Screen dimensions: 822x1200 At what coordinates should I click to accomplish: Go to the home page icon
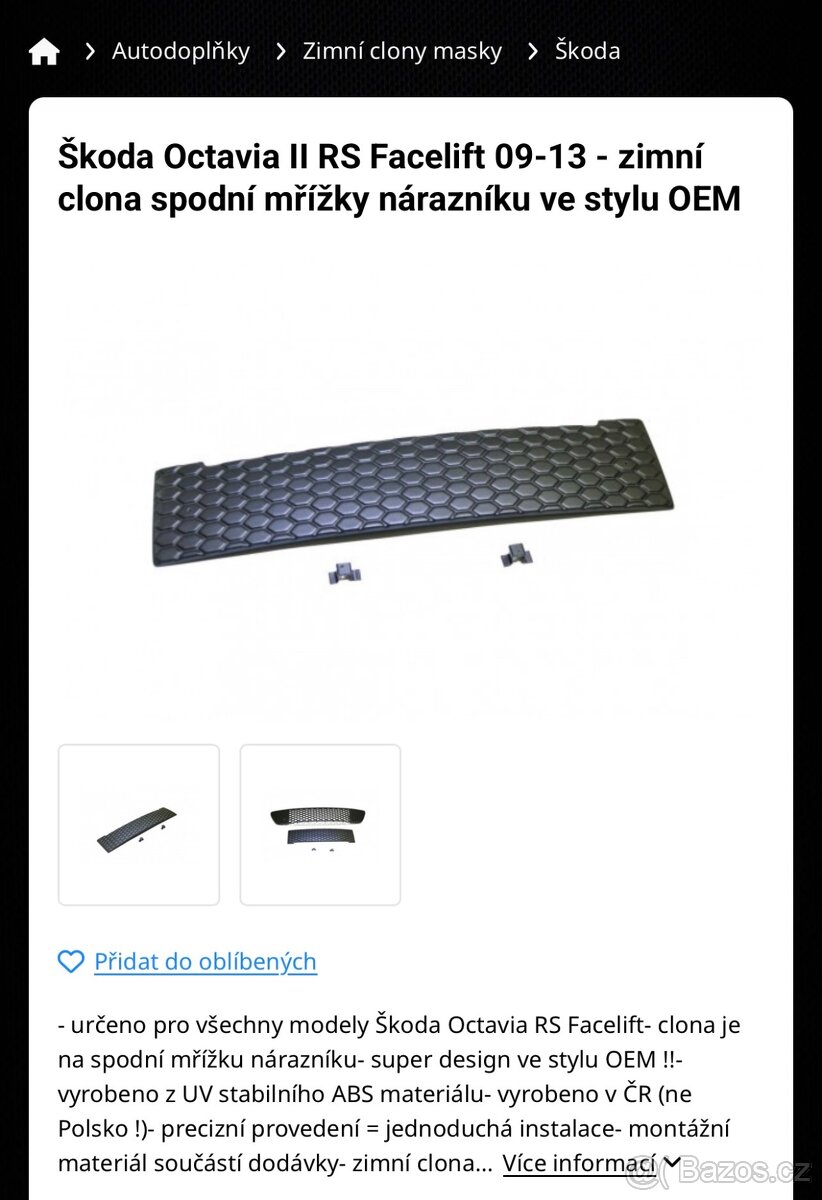(x=44, y=51)
